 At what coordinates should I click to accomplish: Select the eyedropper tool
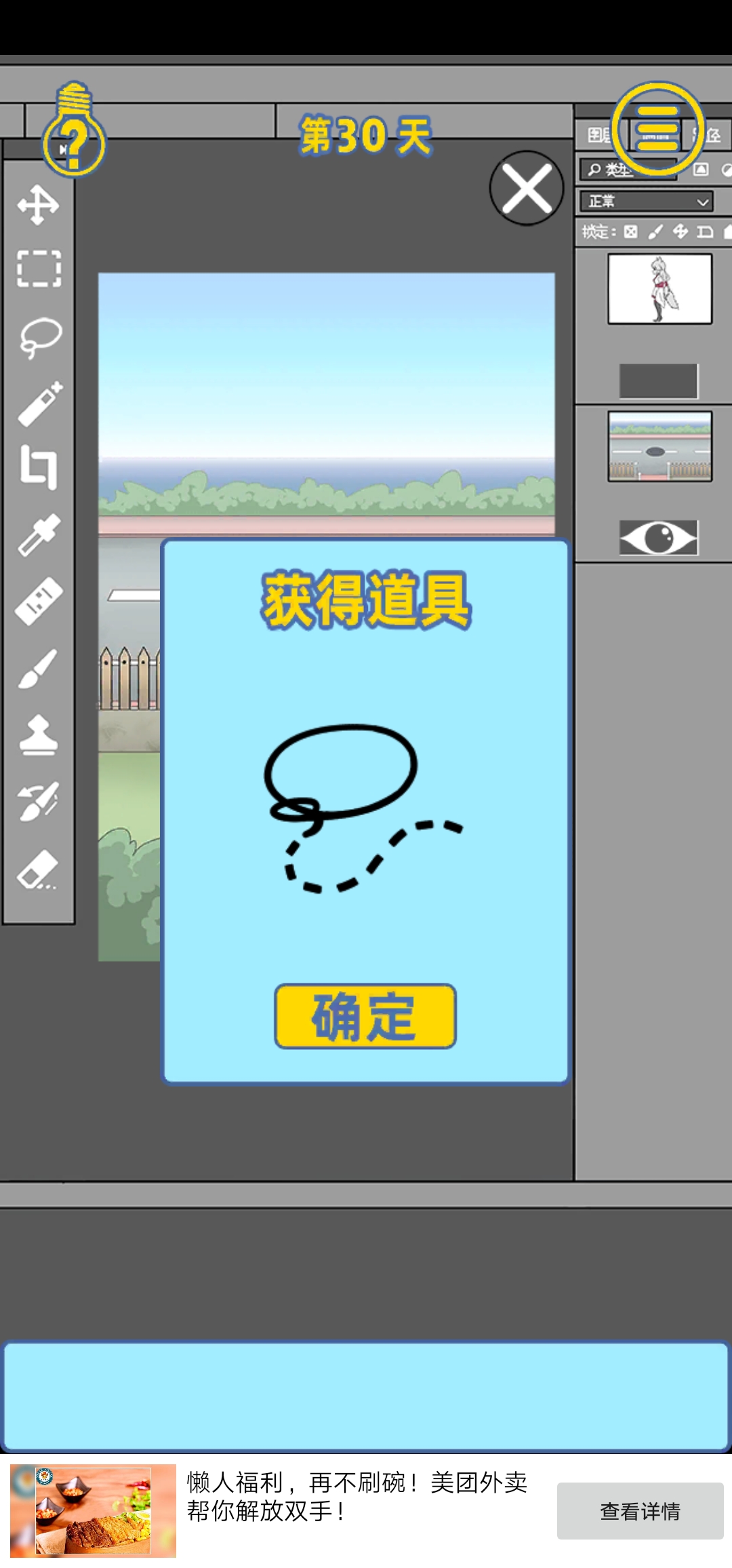click(x=39, y=534)
